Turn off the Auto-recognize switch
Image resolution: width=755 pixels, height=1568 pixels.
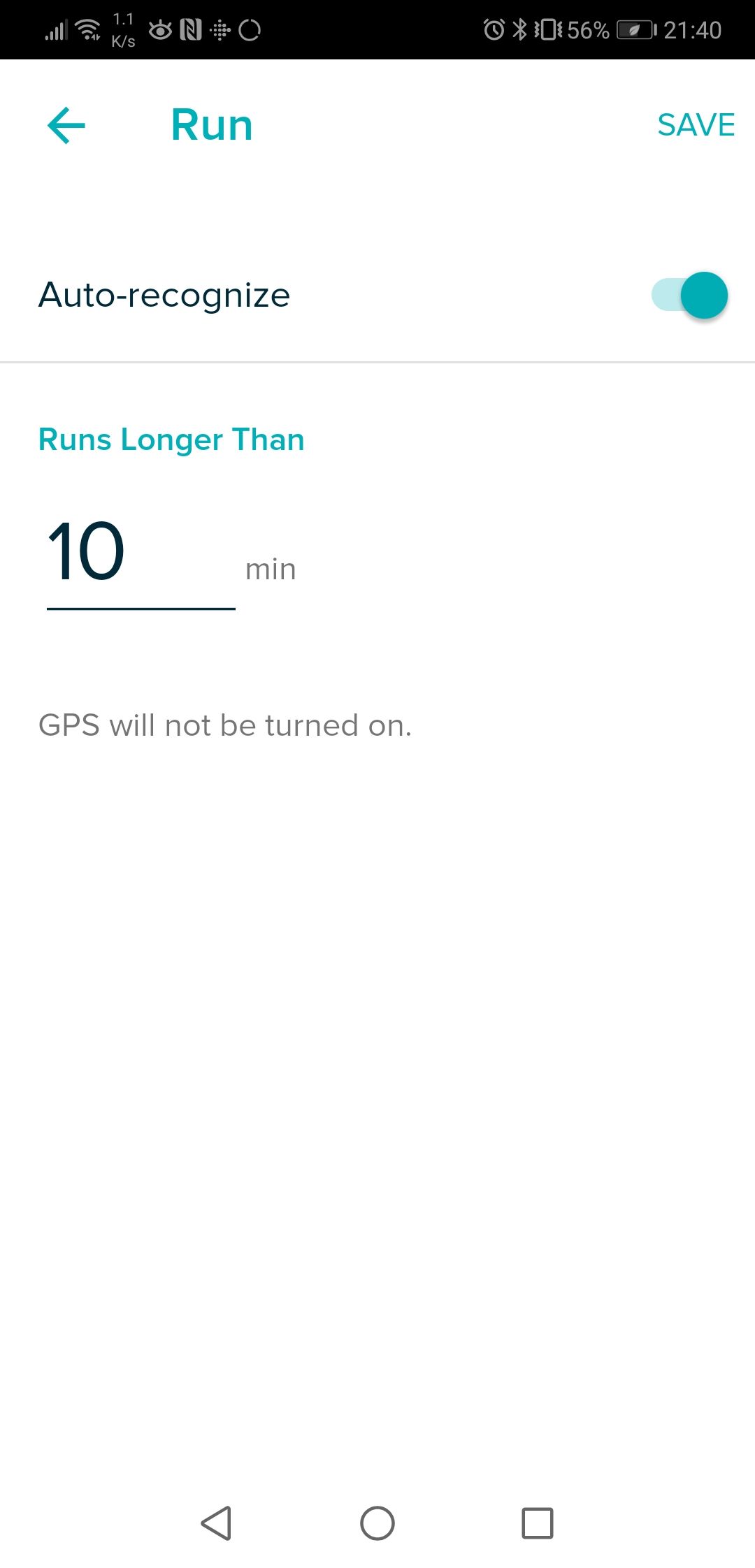(x=690, y=295)
